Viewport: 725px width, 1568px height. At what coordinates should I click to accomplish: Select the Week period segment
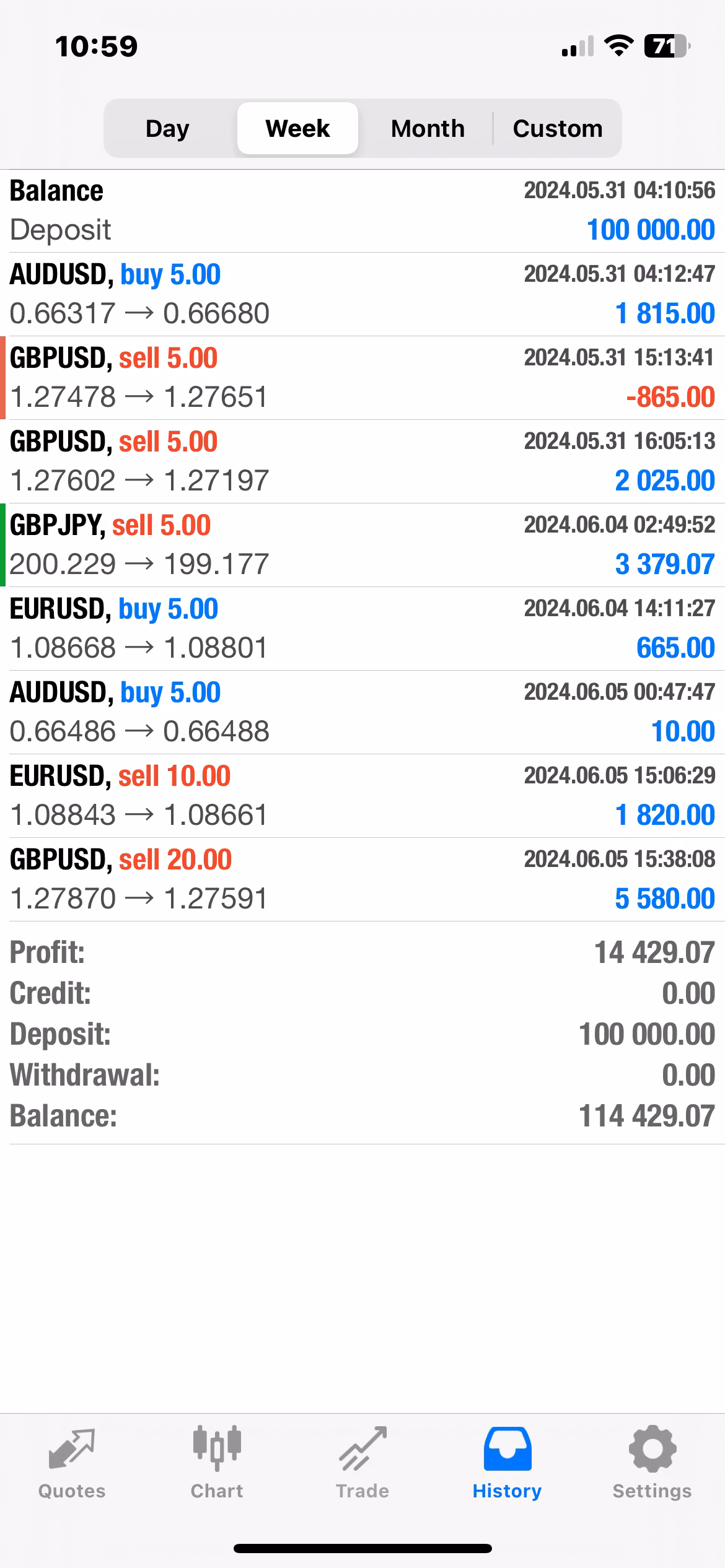click(x=297, y=128)
